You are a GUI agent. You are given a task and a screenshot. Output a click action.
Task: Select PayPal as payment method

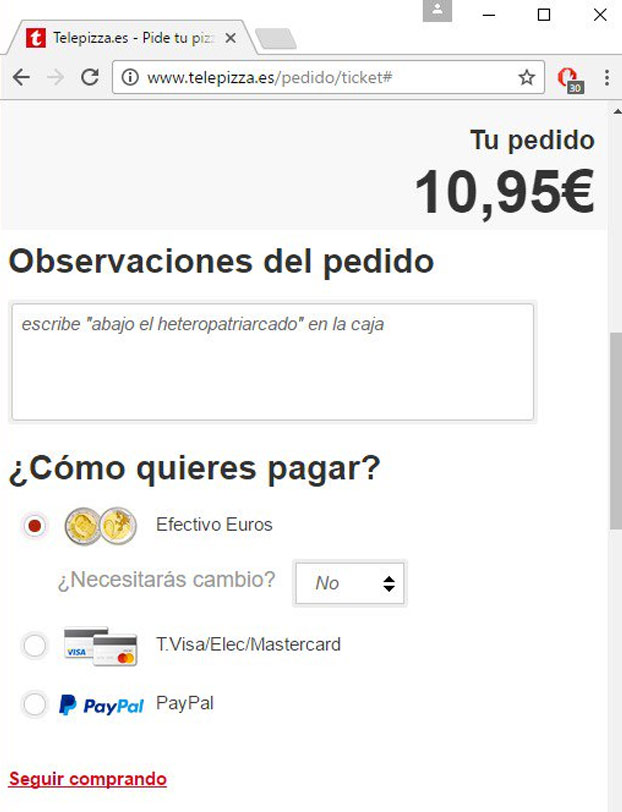point(35,705)
